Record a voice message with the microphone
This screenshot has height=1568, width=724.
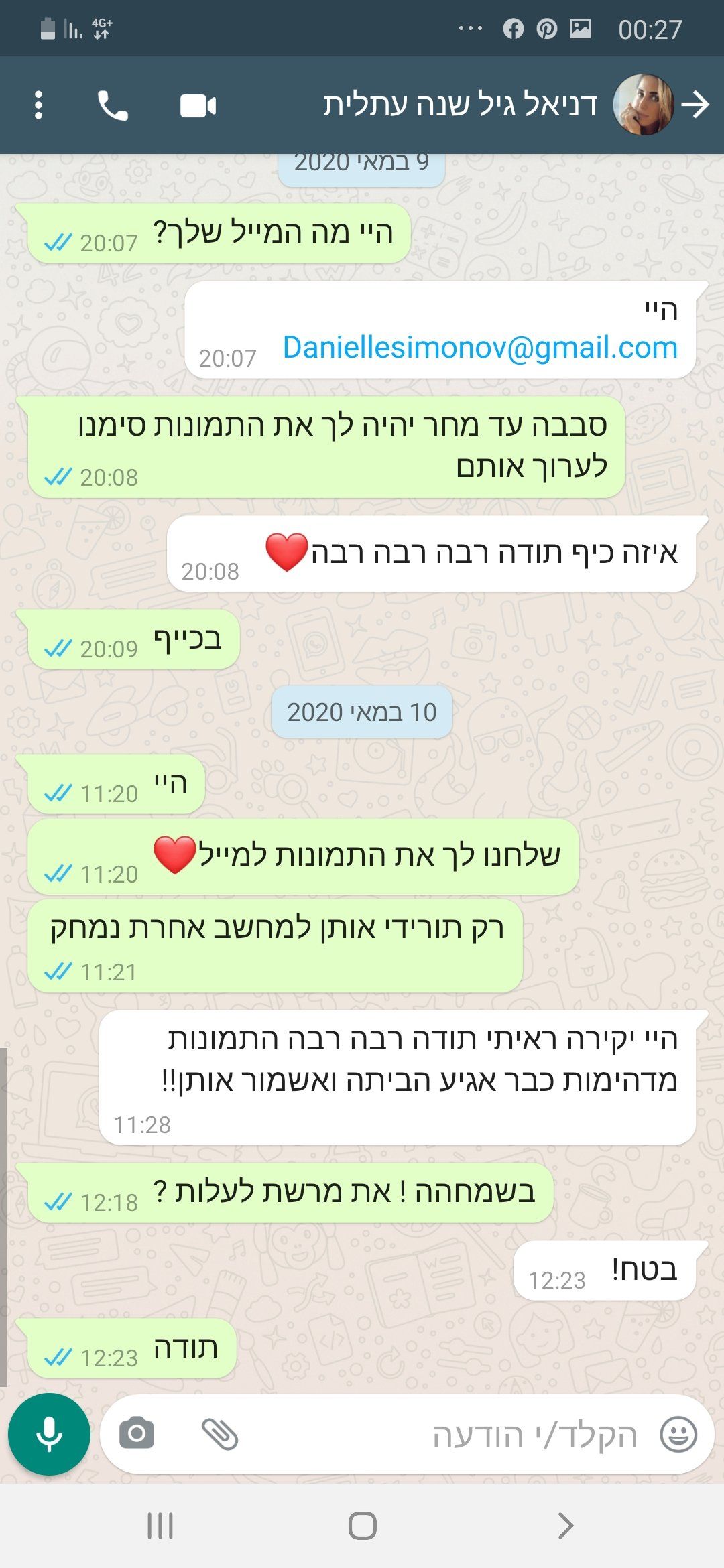(49, 1434)
